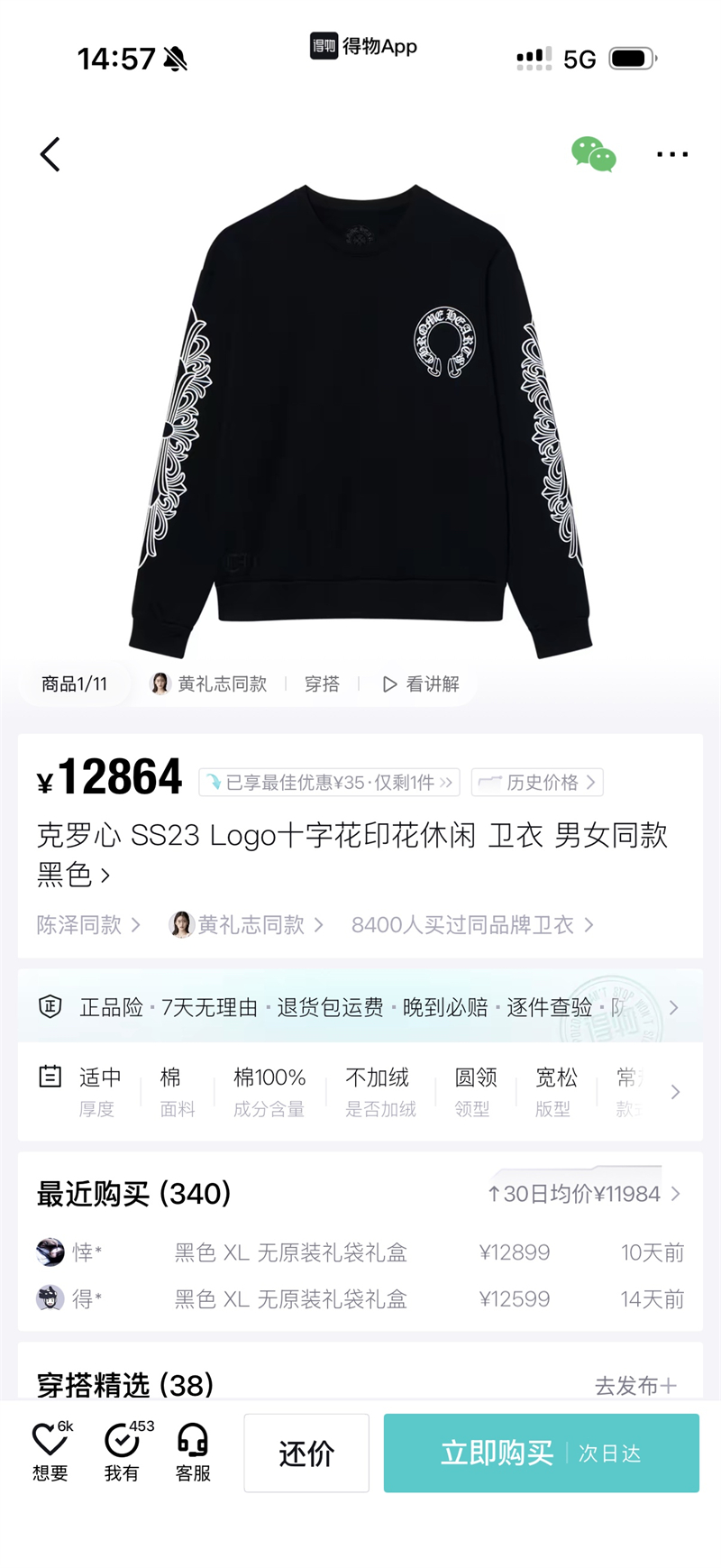The width and height of the screenshot is (721, 1568).
Task: Play the 看讲解 product explanation
Action: coord(421,684)
